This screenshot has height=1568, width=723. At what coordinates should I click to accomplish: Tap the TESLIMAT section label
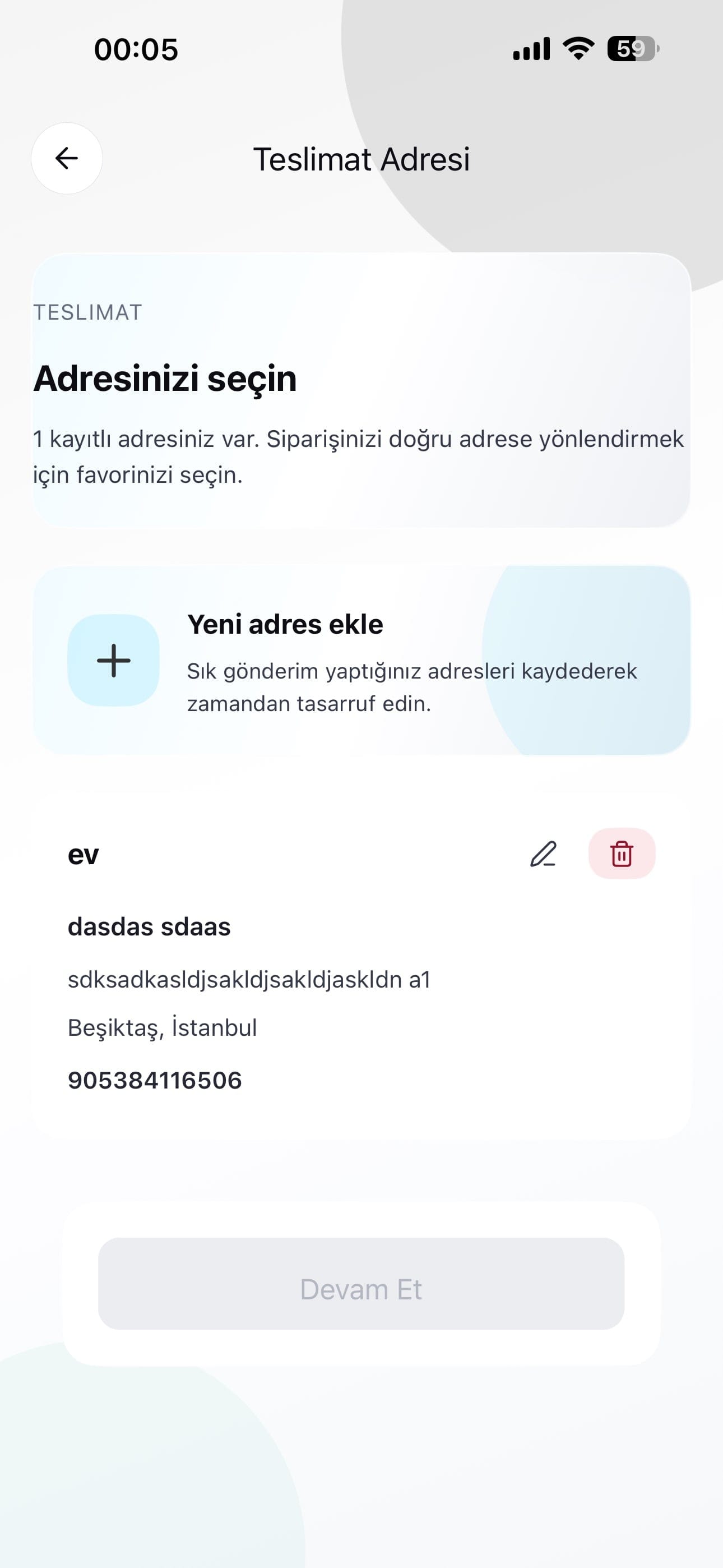pyautogui.click(x=86, y=312)
